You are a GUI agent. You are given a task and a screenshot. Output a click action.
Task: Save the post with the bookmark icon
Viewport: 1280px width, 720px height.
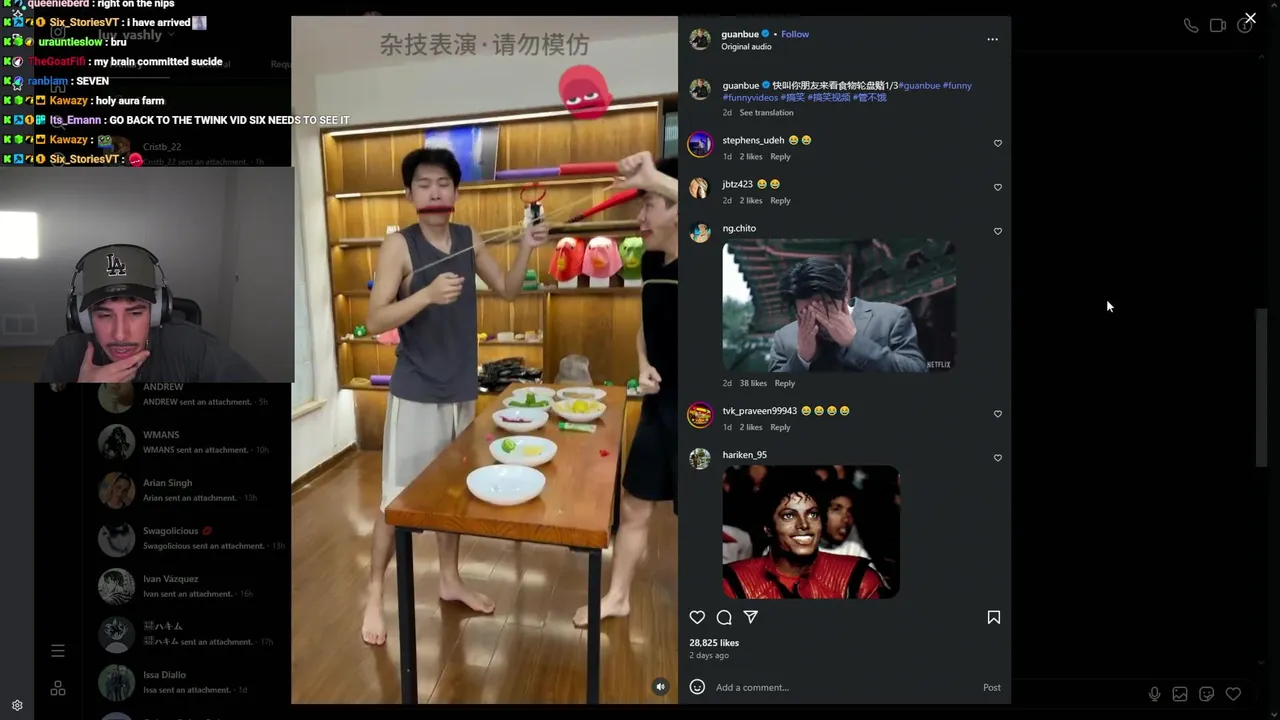pyautogui.click(x=993, y=617)
